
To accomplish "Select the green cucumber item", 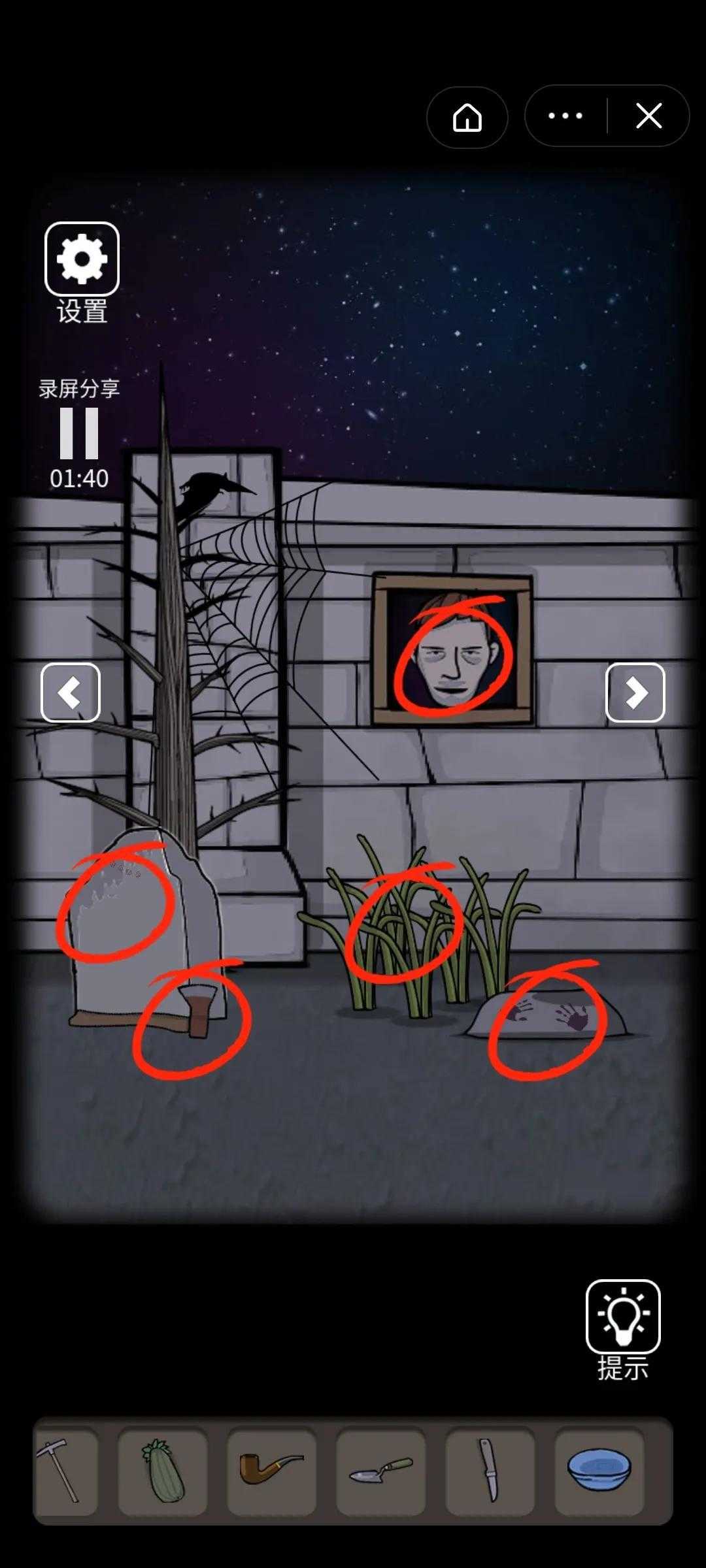I will pos(163,1470).
